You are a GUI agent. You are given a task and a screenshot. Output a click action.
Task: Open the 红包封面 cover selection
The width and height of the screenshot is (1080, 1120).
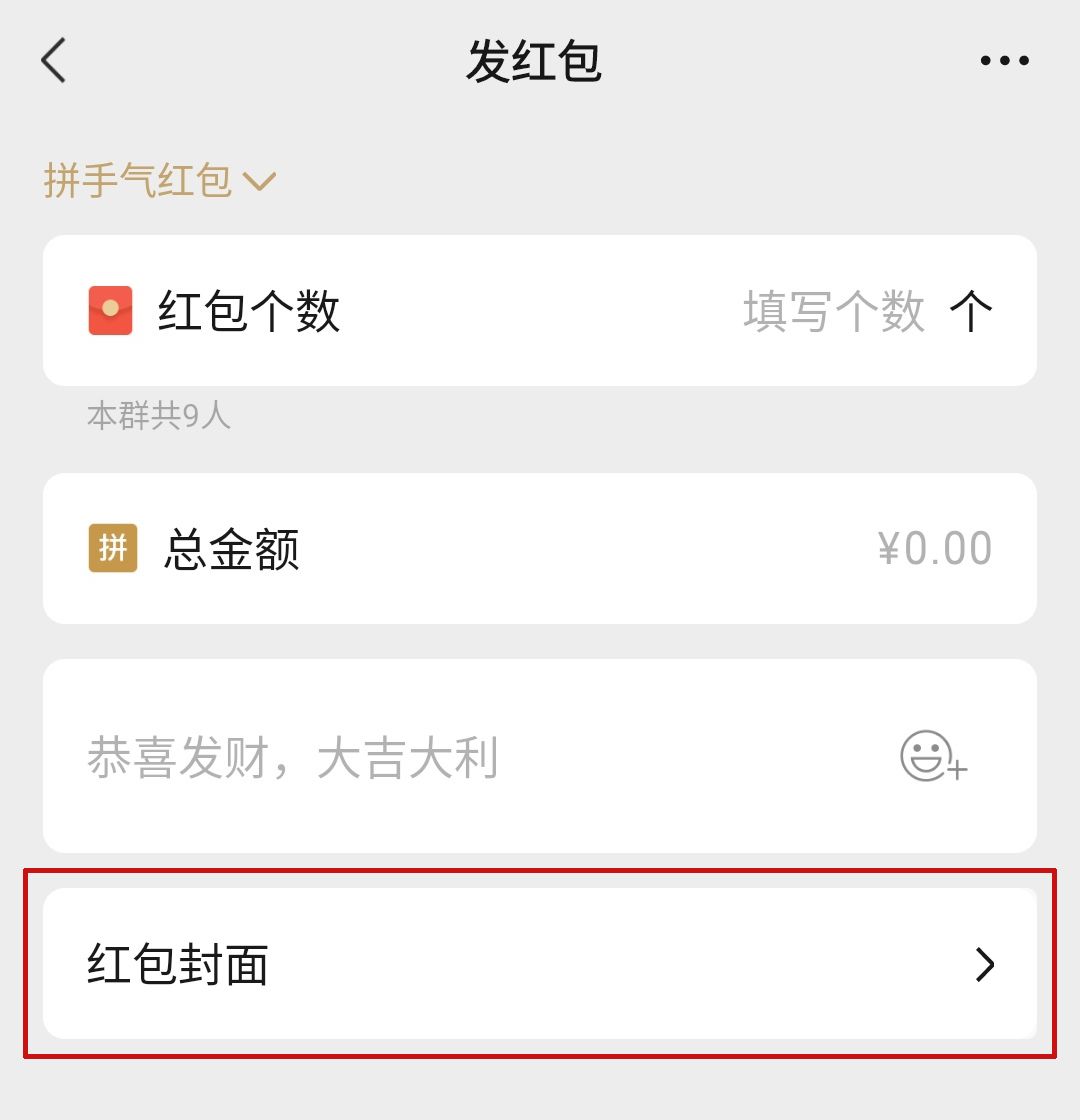pos(540,964)
